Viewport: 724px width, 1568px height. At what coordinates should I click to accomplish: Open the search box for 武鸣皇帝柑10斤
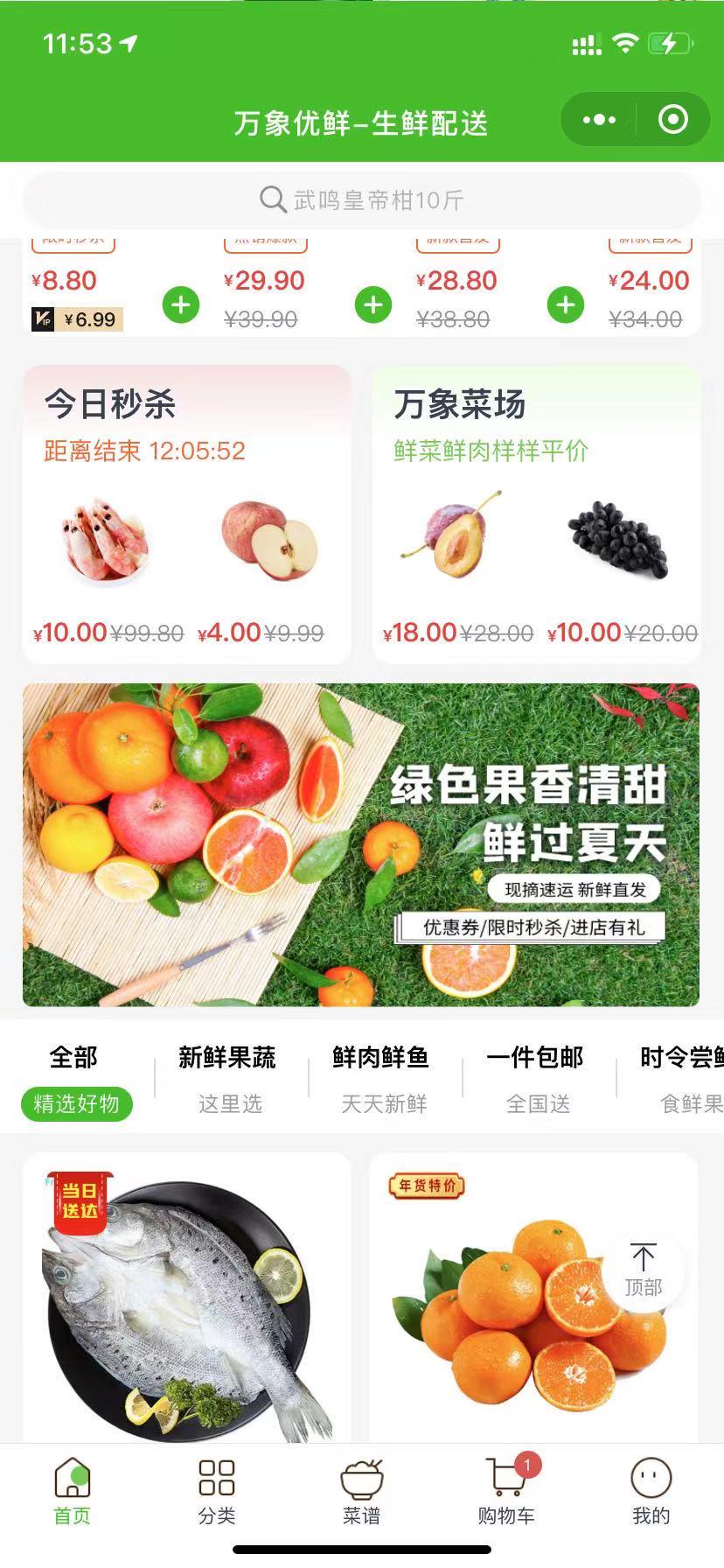tap(361, 200)
